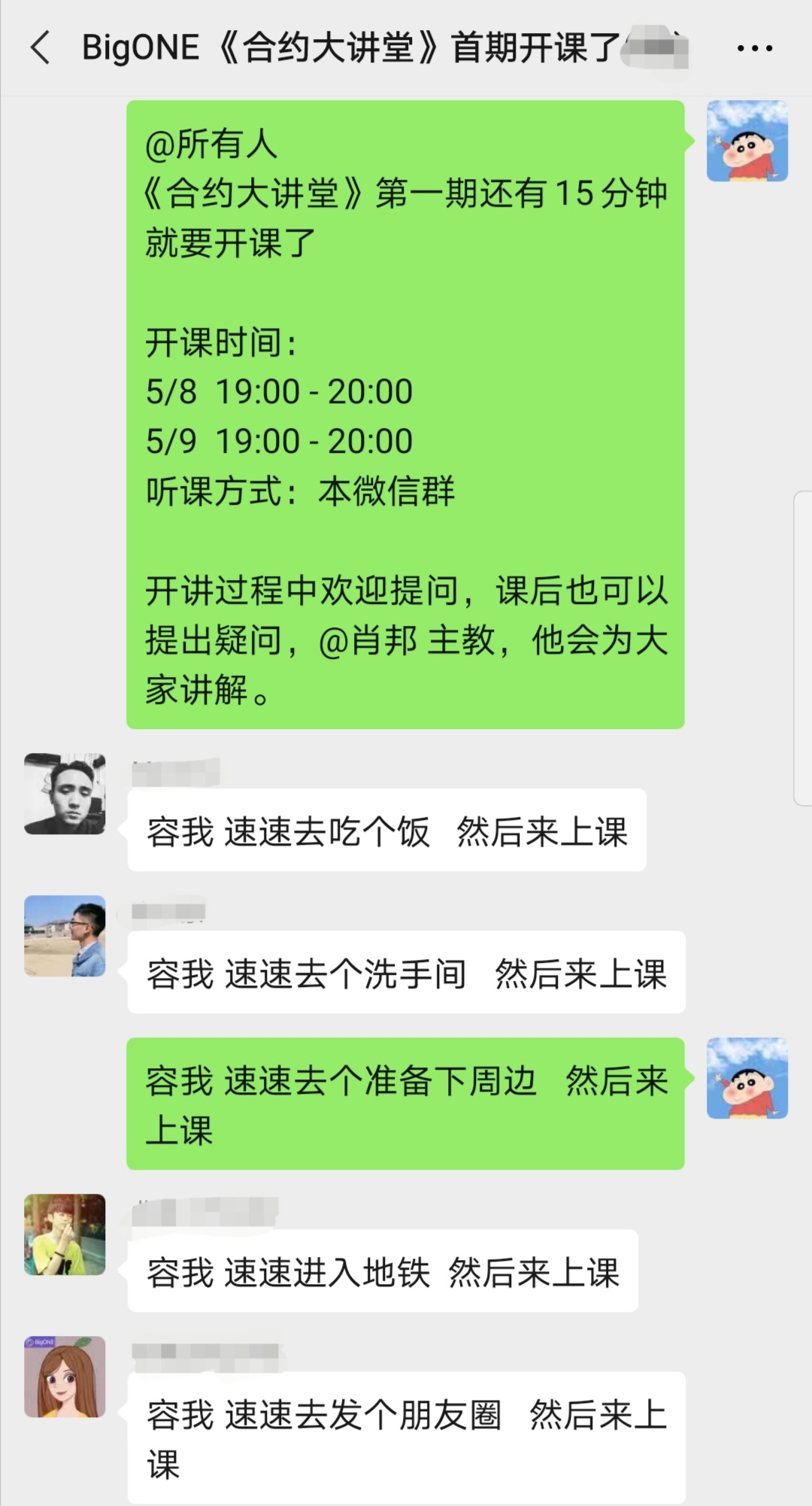Open the profile of the 发个朋友圈 sender
This screenshot has height=1506, width=812.
coord(65,1377)
